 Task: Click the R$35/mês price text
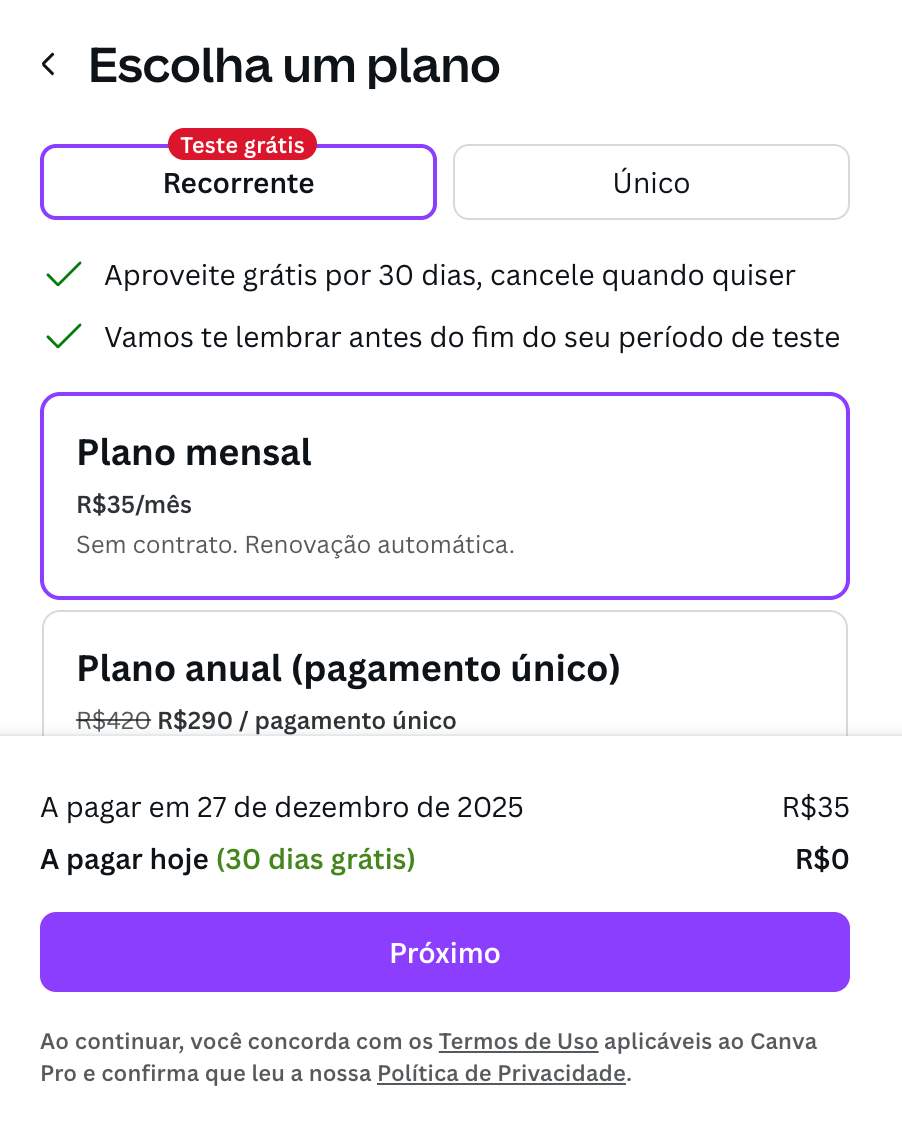click(133, 504)
